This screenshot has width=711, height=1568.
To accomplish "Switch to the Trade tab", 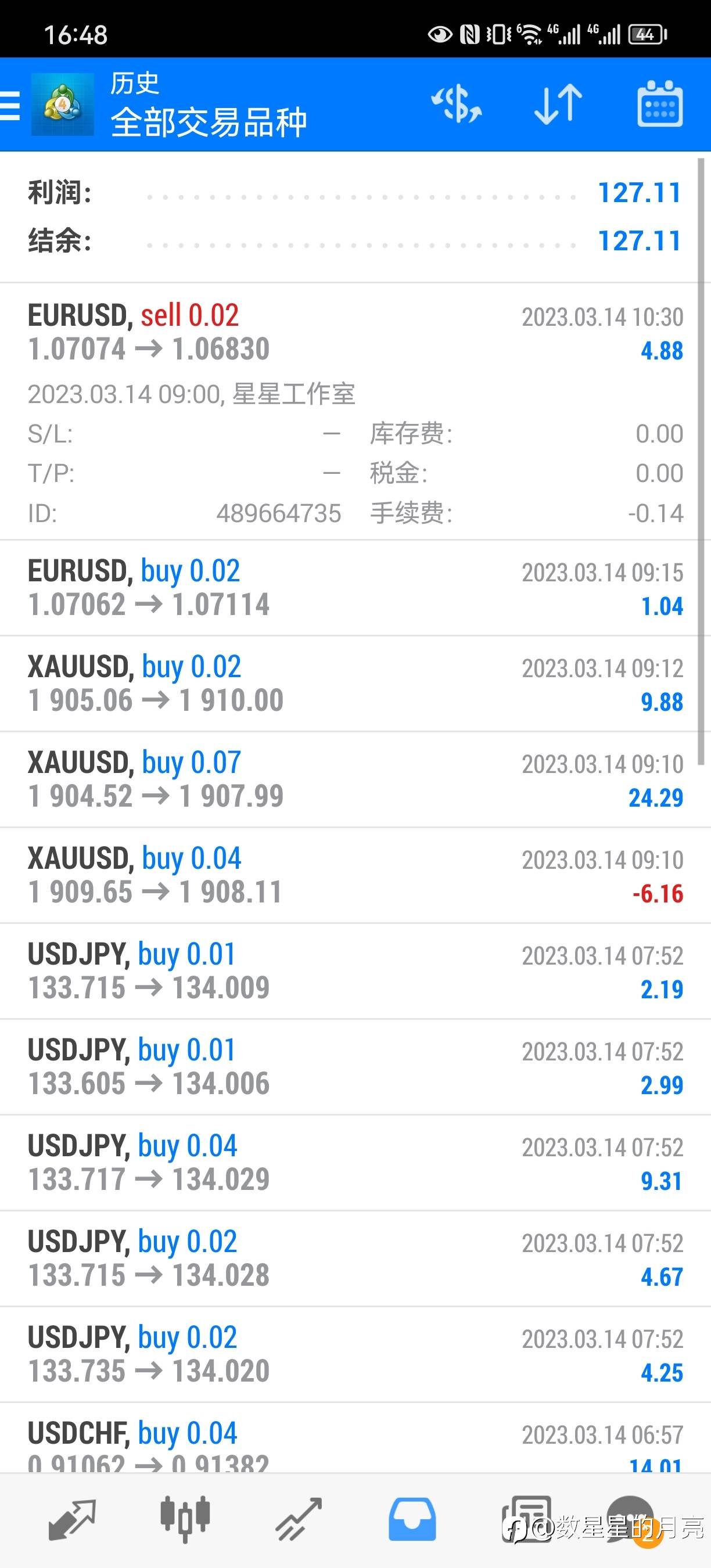I will pyautogui.click(x=298, y=1519).
